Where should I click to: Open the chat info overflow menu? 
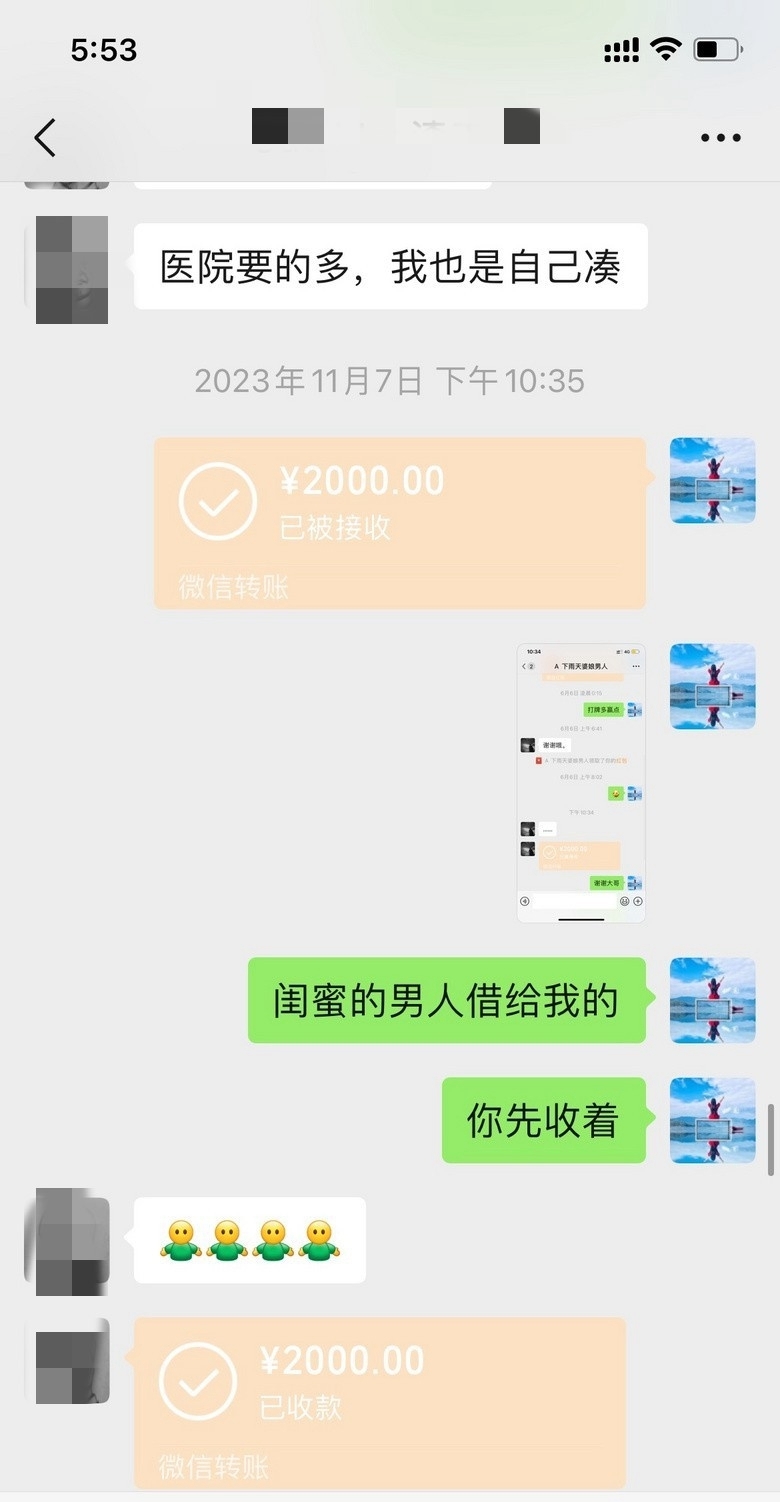pyautogui.click(x=720, y=138)
